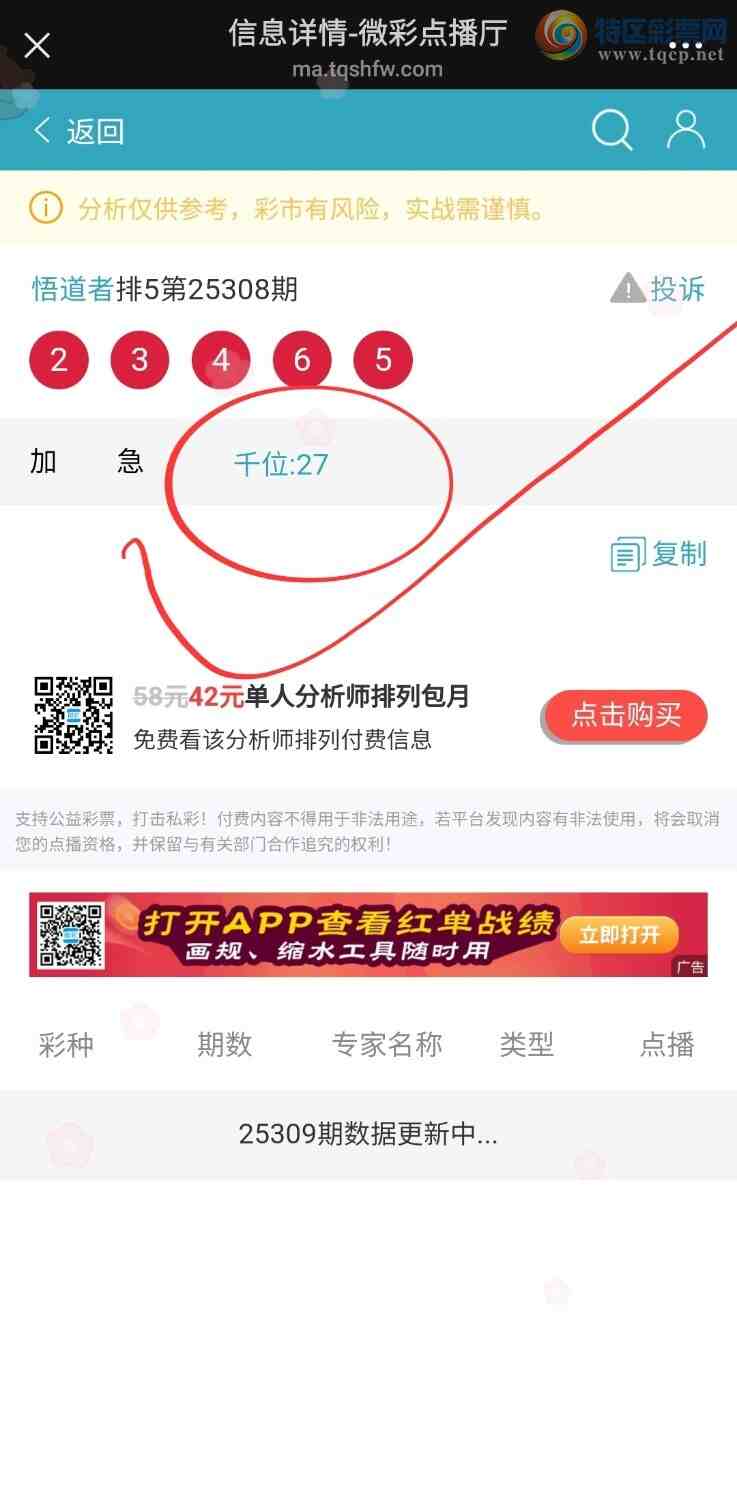
Task: Open the overflow menu at top right
Action: coord(686,45)
